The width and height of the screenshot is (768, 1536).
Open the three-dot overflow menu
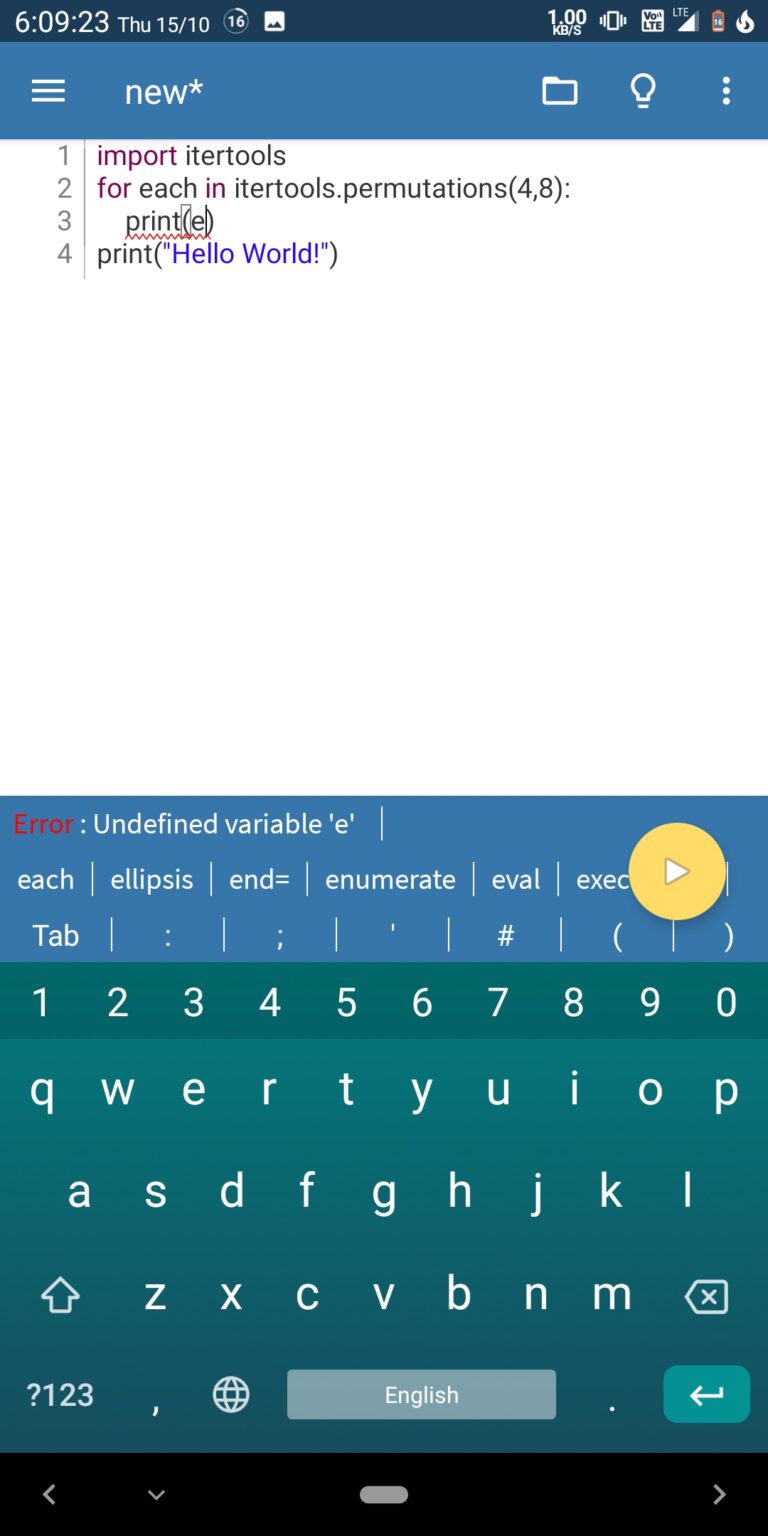726,91
